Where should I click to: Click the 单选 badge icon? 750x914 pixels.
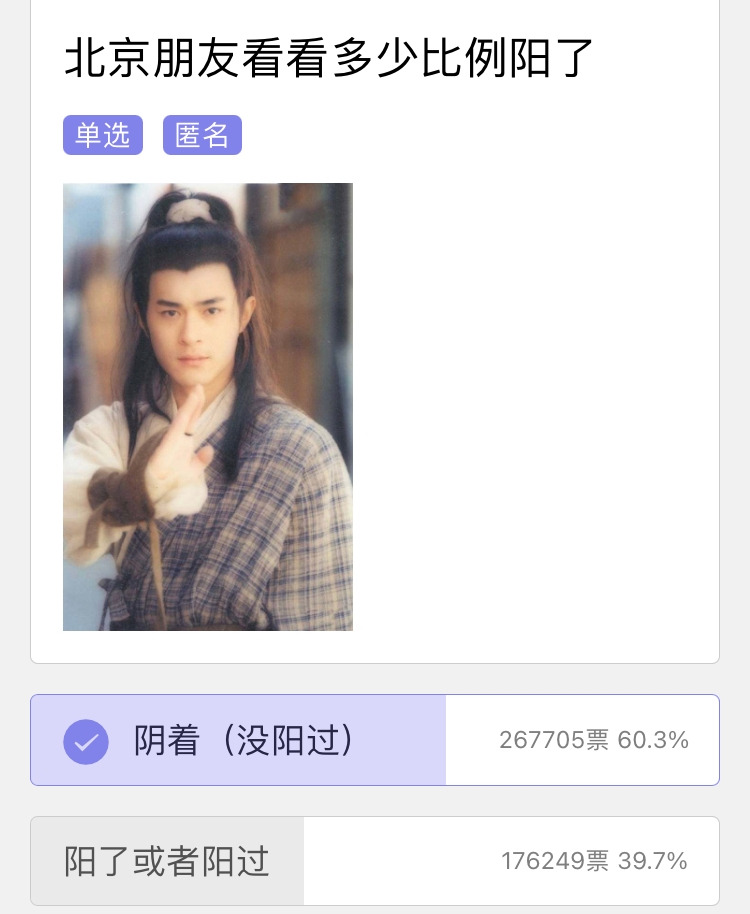point(102,135)
